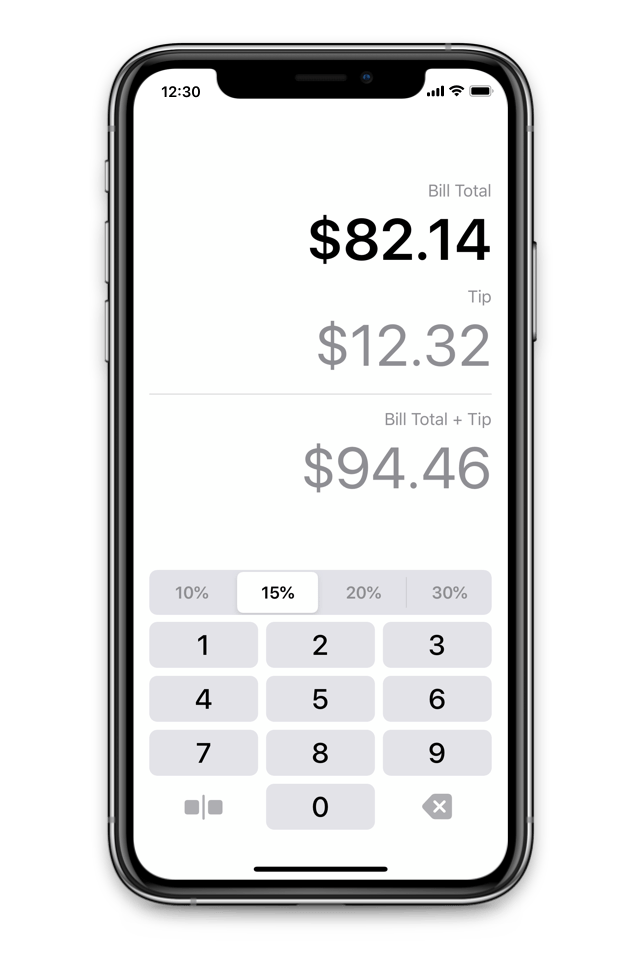Delete last digit with backspace key
The width and height of the screenshot is (640, 960).
437,807
